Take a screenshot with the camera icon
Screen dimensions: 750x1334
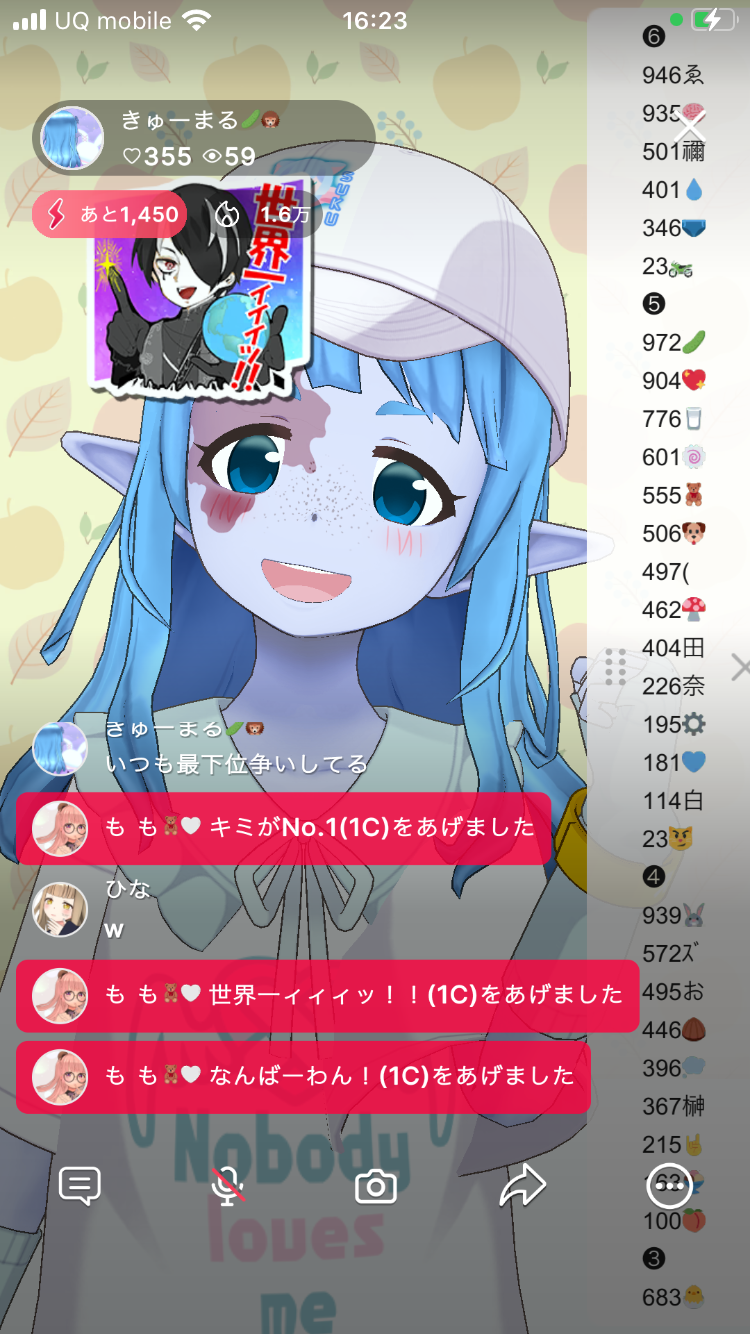tap(376, 1187)
